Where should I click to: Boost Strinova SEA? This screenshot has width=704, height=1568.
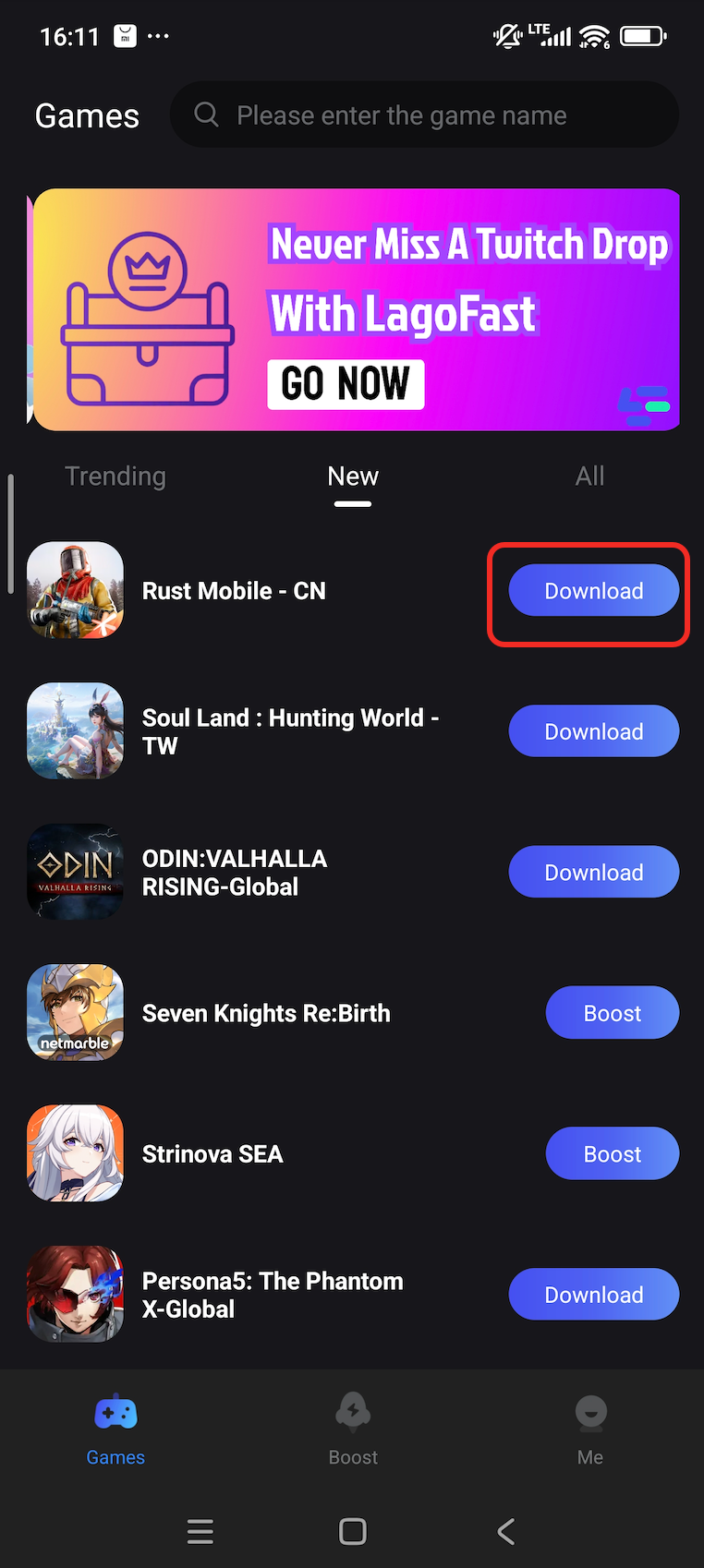tap(612, 1154)
